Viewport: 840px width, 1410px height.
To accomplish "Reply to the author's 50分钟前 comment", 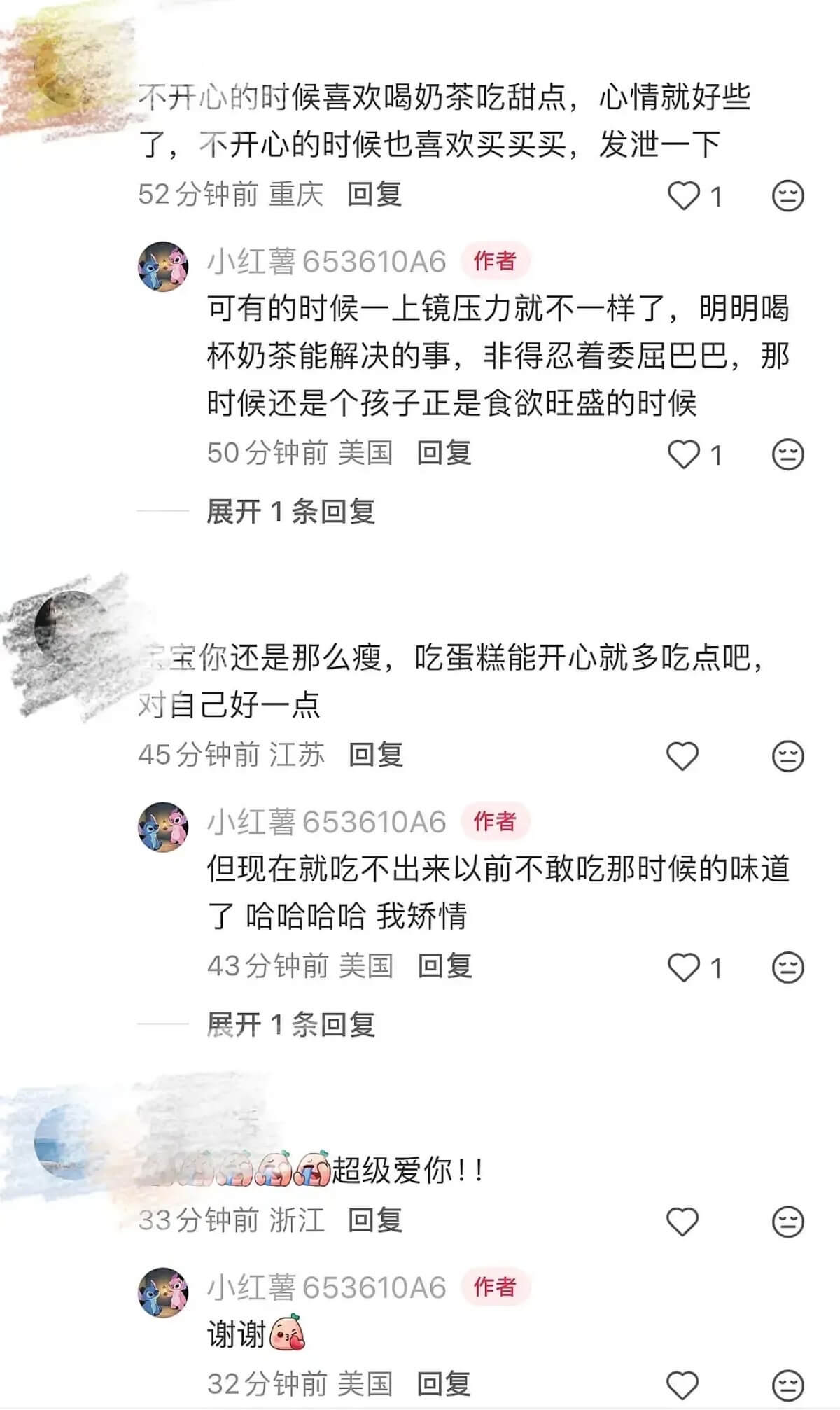I will (x=444, y=453).
